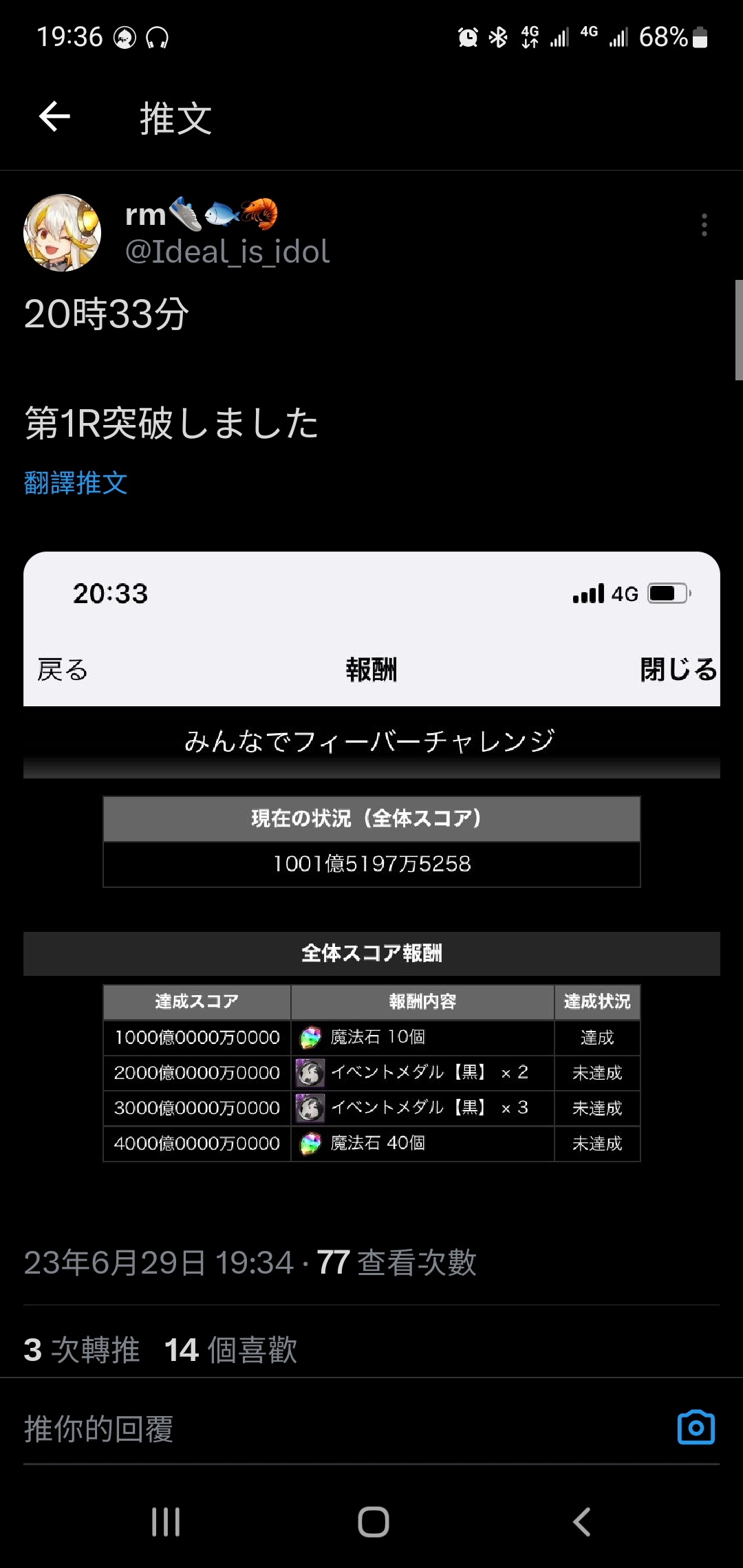Open the attached game screenshot image

pyautogui.click(x=371, y=860)
